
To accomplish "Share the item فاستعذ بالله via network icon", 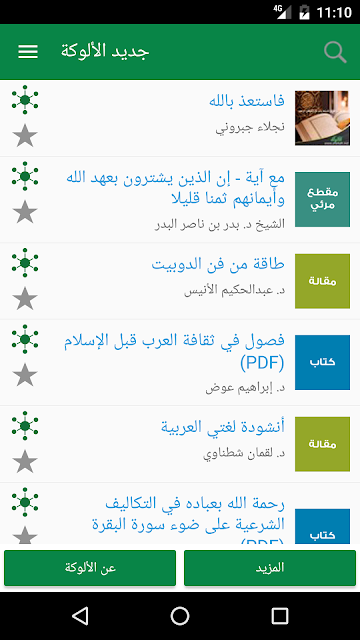I will click(x=25, y=100).
